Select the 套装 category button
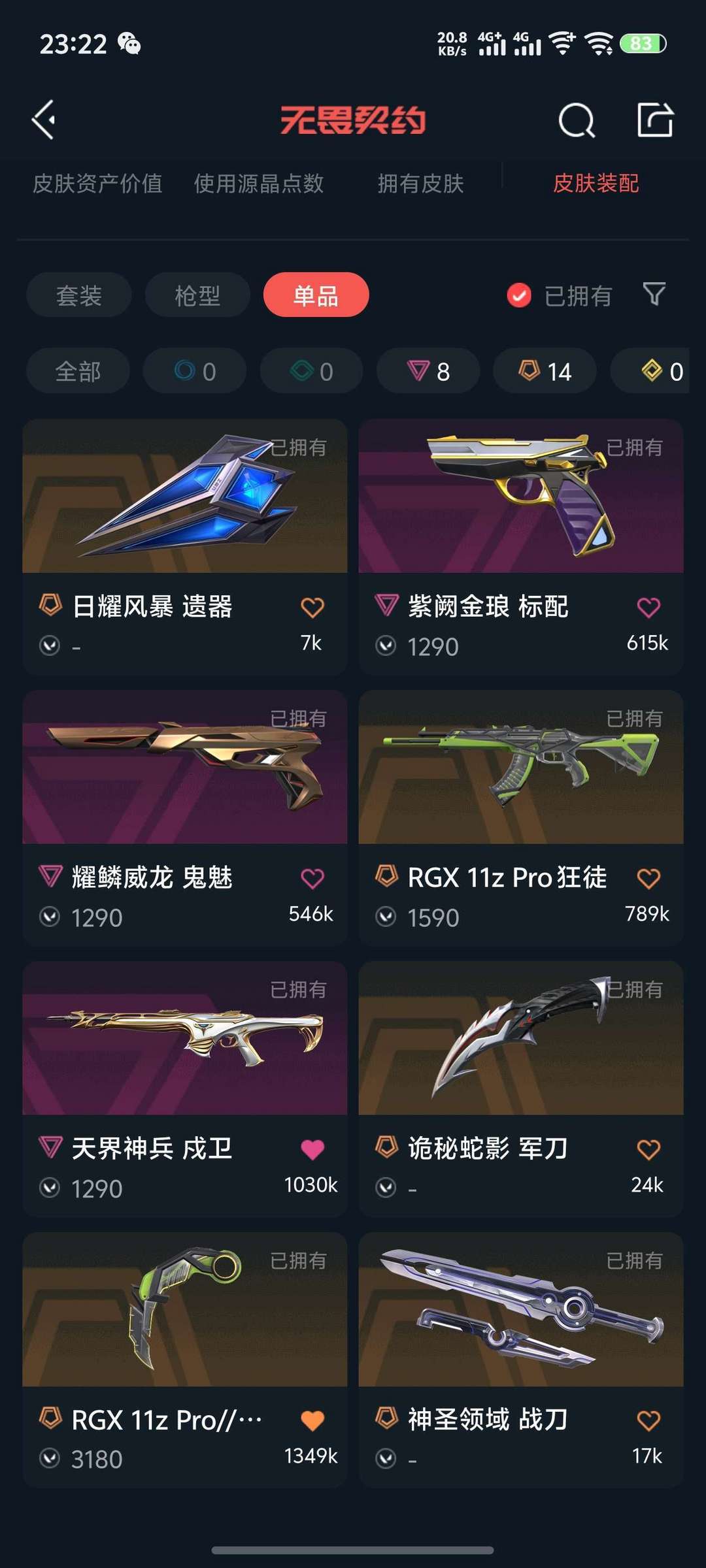The width and height of the screenshot is (706, 1568). 78,295
